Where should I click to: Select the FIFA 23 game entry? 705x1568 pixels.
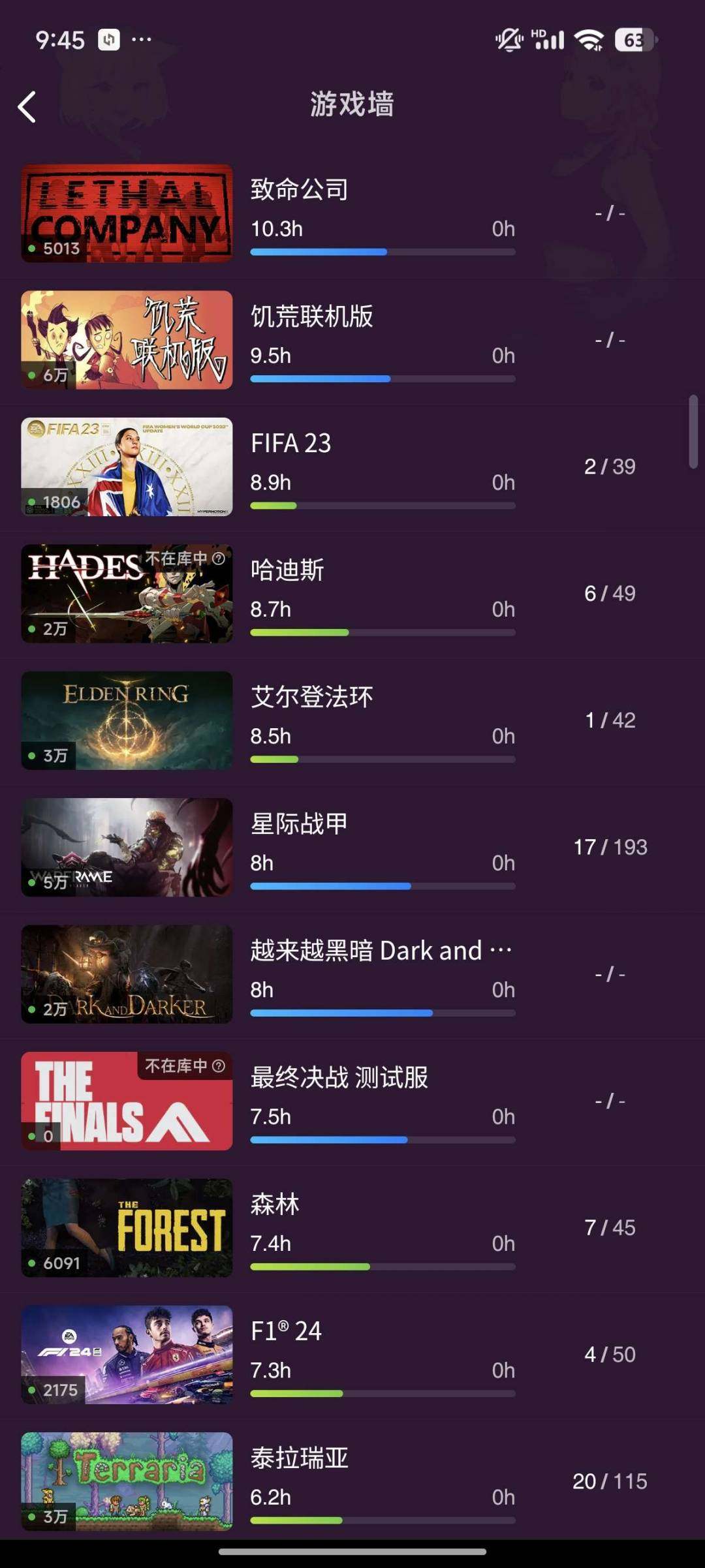click(x=352, y=466)
